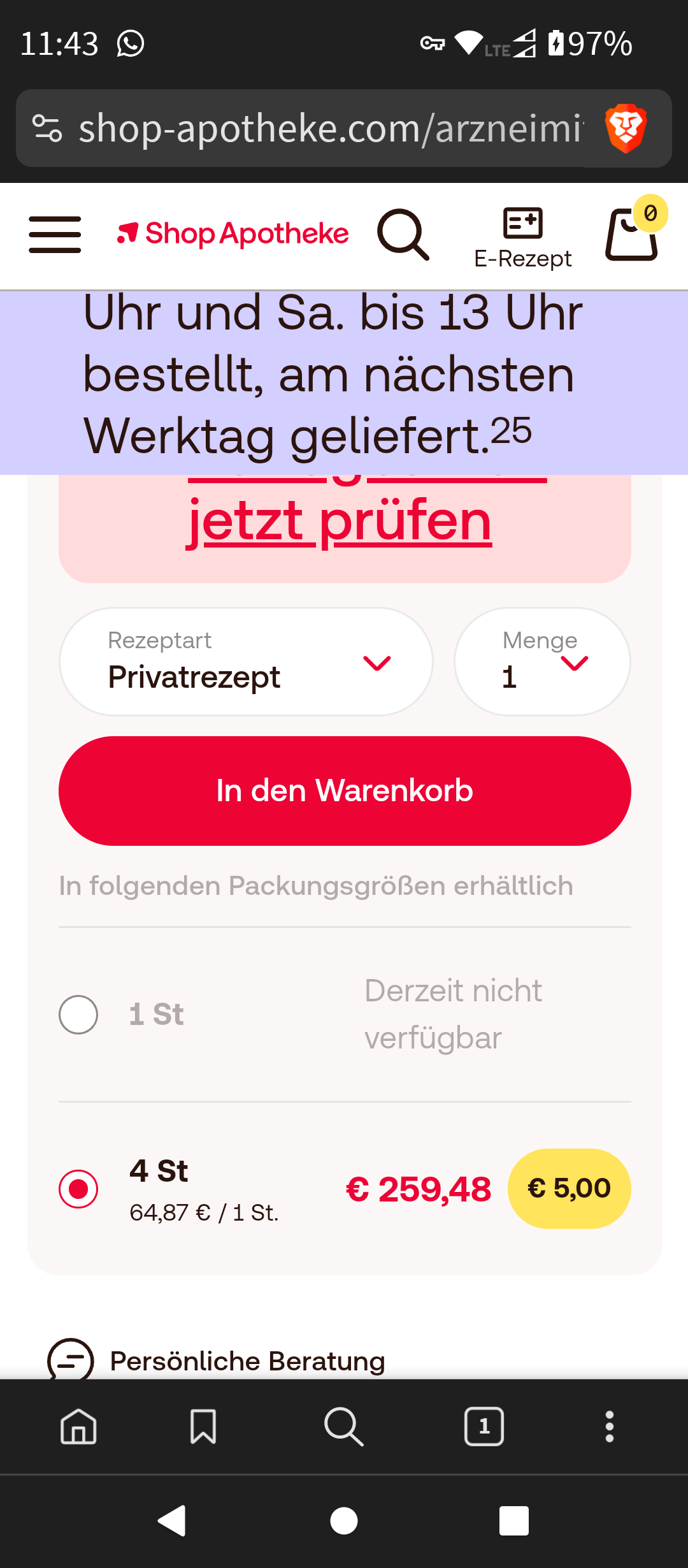Open the tab switcher
The image size is (688, 1568).
(x=484, y=1426)
